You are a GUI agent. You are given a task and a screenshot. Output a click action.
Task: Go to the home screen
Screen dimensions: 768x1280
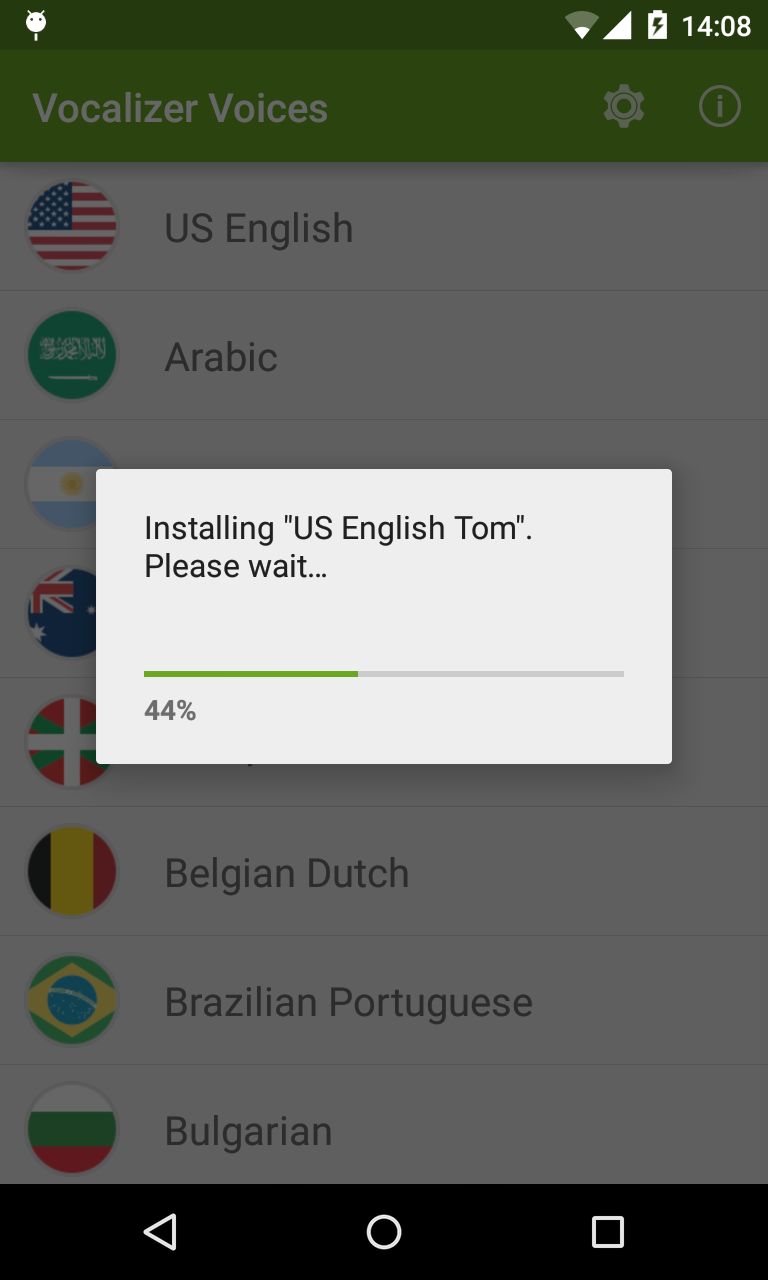(384, 1232)
